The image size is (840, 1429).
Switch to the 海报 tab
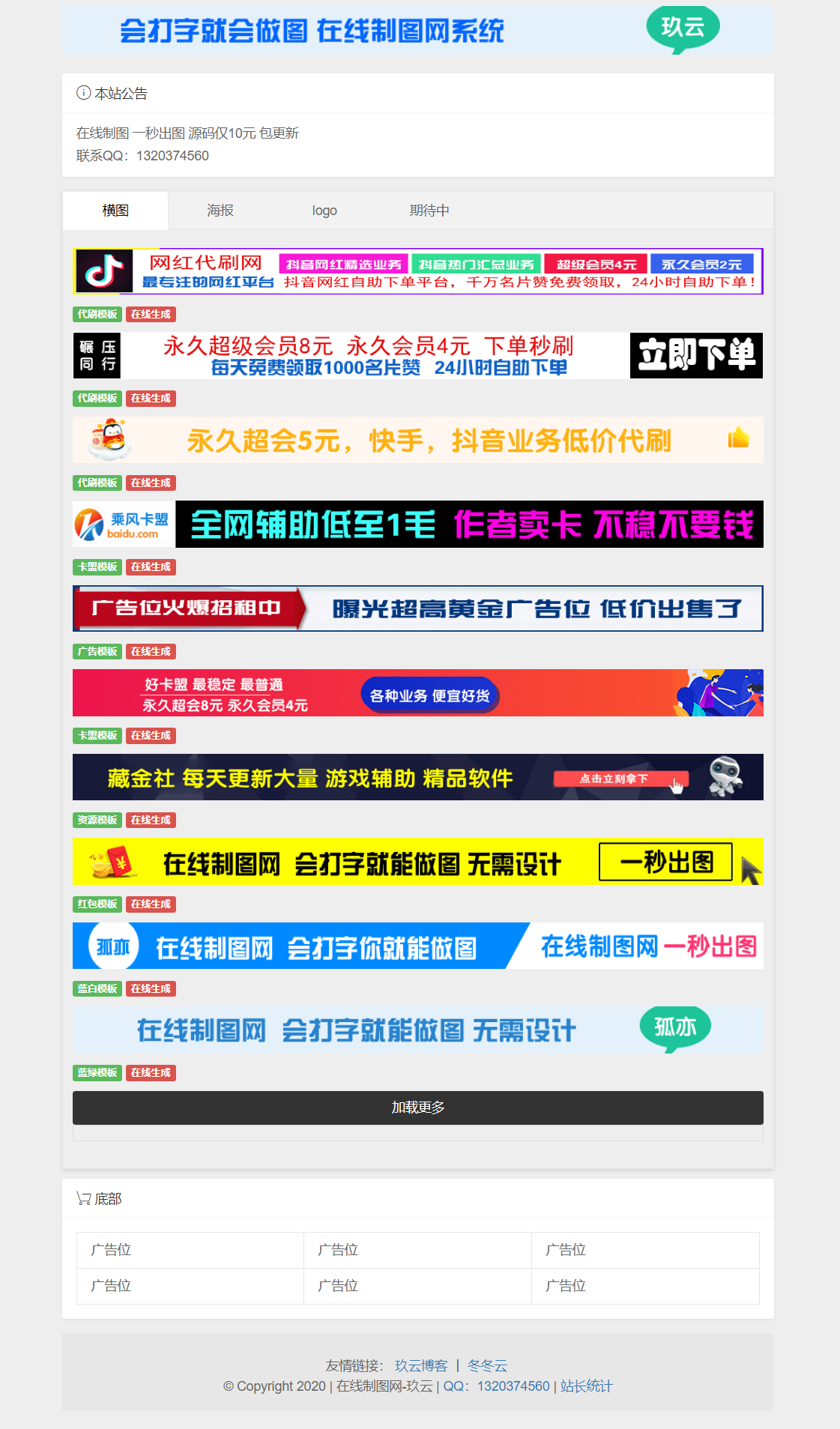pyautogui.click(x=220, y=211)
